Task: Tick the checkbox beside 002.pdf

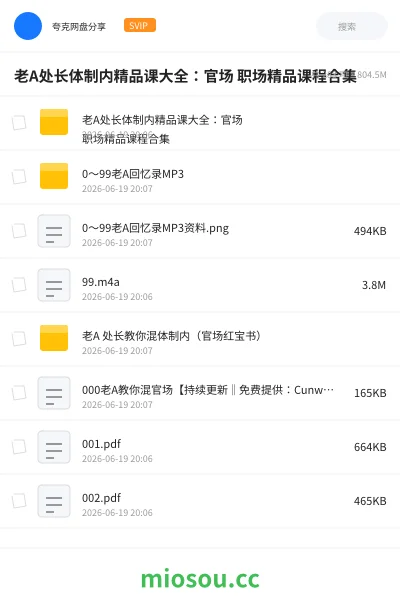Action: [x=19, y=501]
